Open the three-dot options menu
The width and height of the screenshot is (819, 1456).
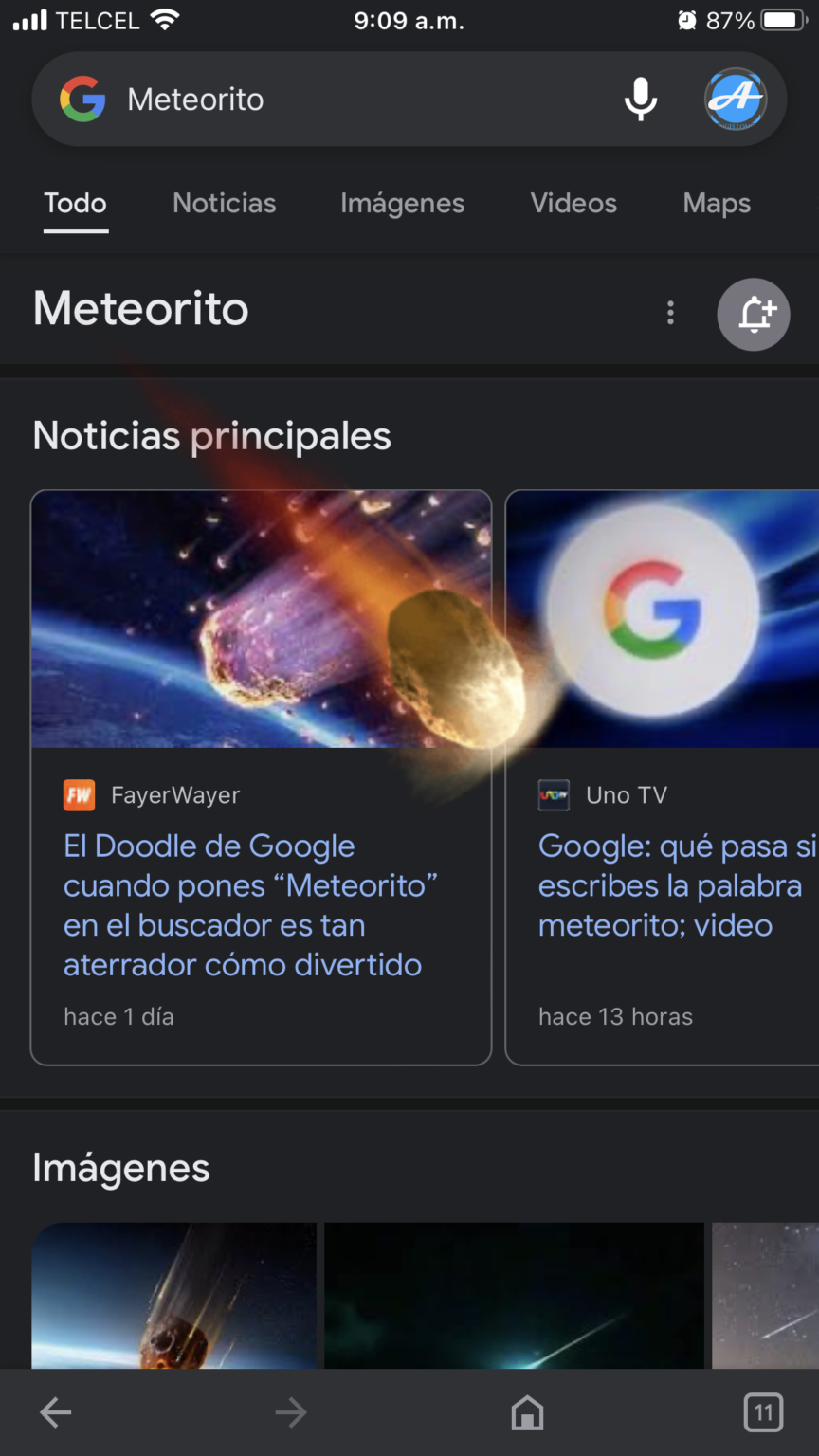click(x=670, y=313)
